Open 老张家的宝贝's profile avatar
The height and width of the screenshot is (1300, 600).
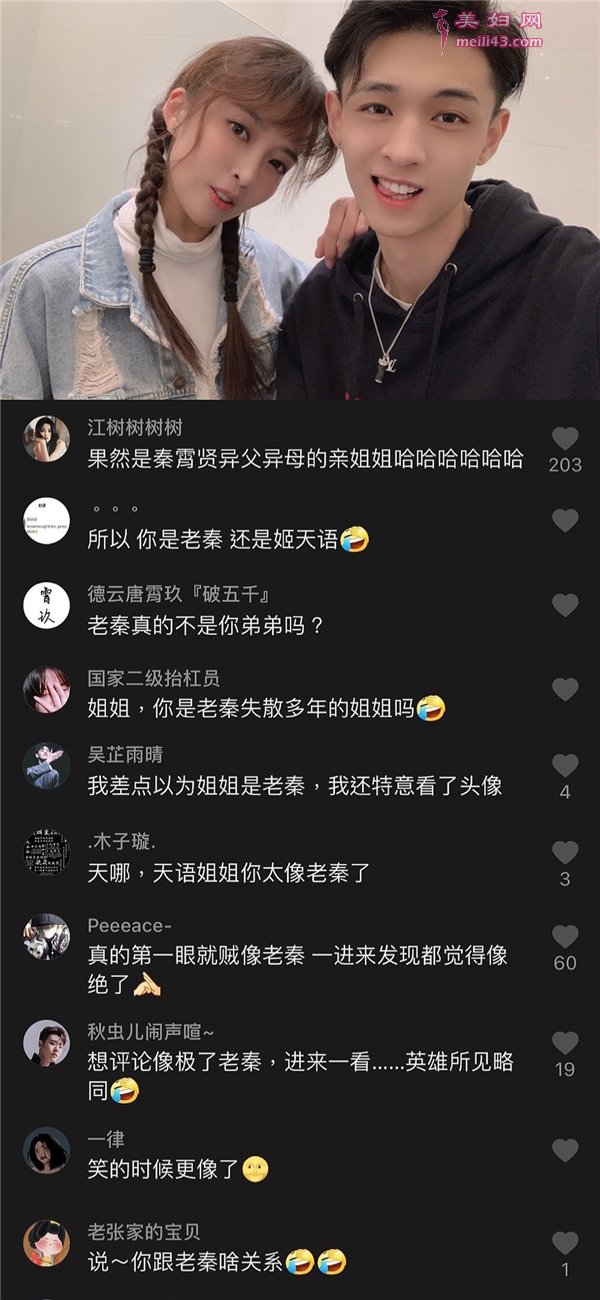[47, 1243]
